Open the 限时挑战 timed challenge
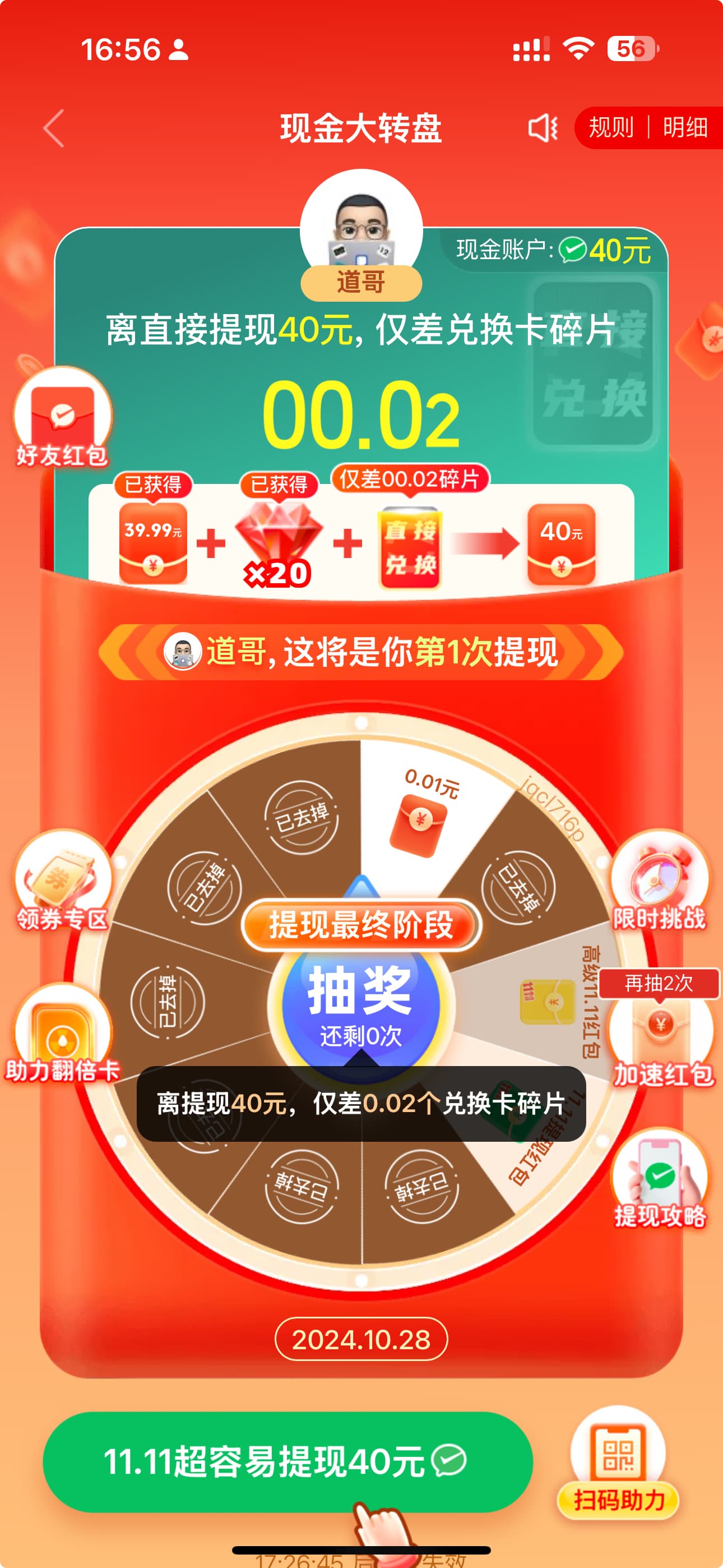 click(659, 883)
